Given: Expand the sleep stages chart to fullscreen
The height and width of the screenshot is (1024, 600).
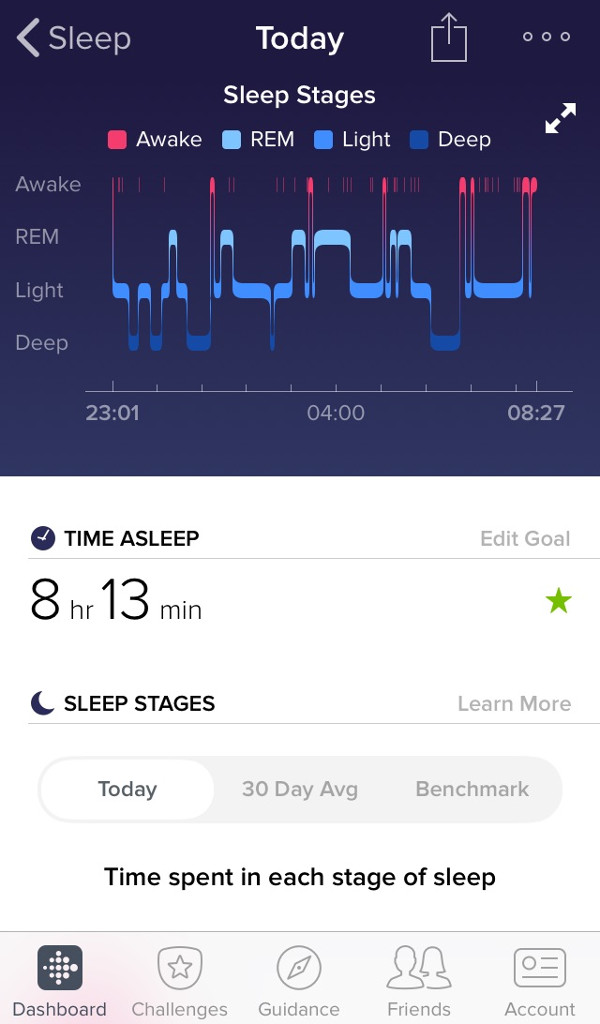Looking at the screenshot, I should tap(560, 119).
